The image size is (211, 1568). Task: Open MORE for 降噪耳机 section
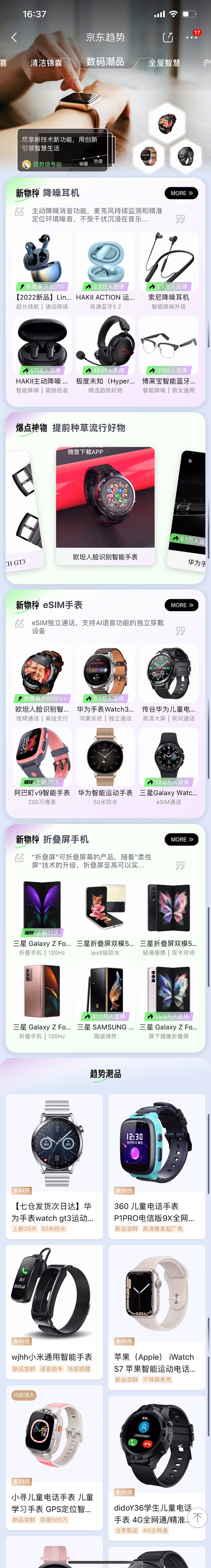coord(181,193)
